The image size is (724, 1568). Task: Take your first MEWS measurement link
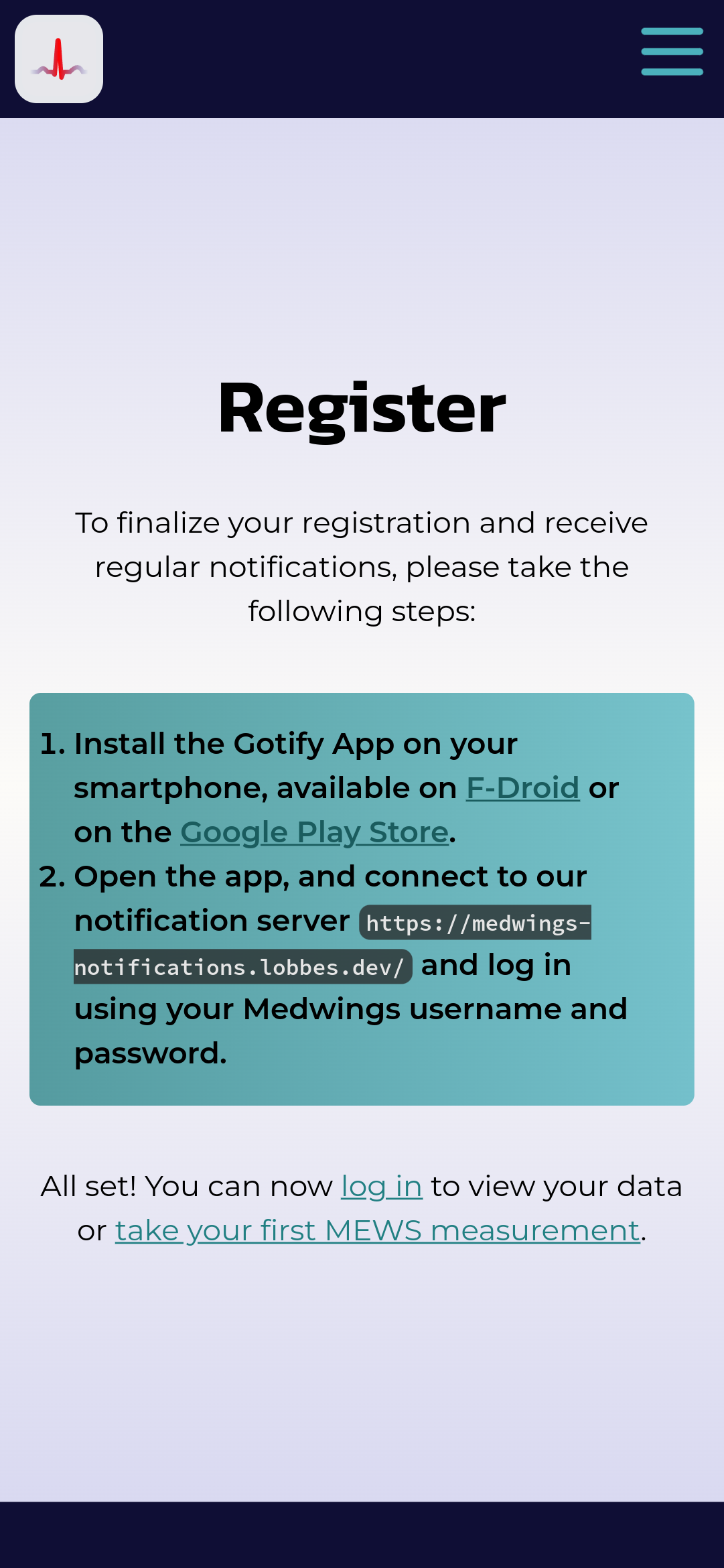point(378,1230)
